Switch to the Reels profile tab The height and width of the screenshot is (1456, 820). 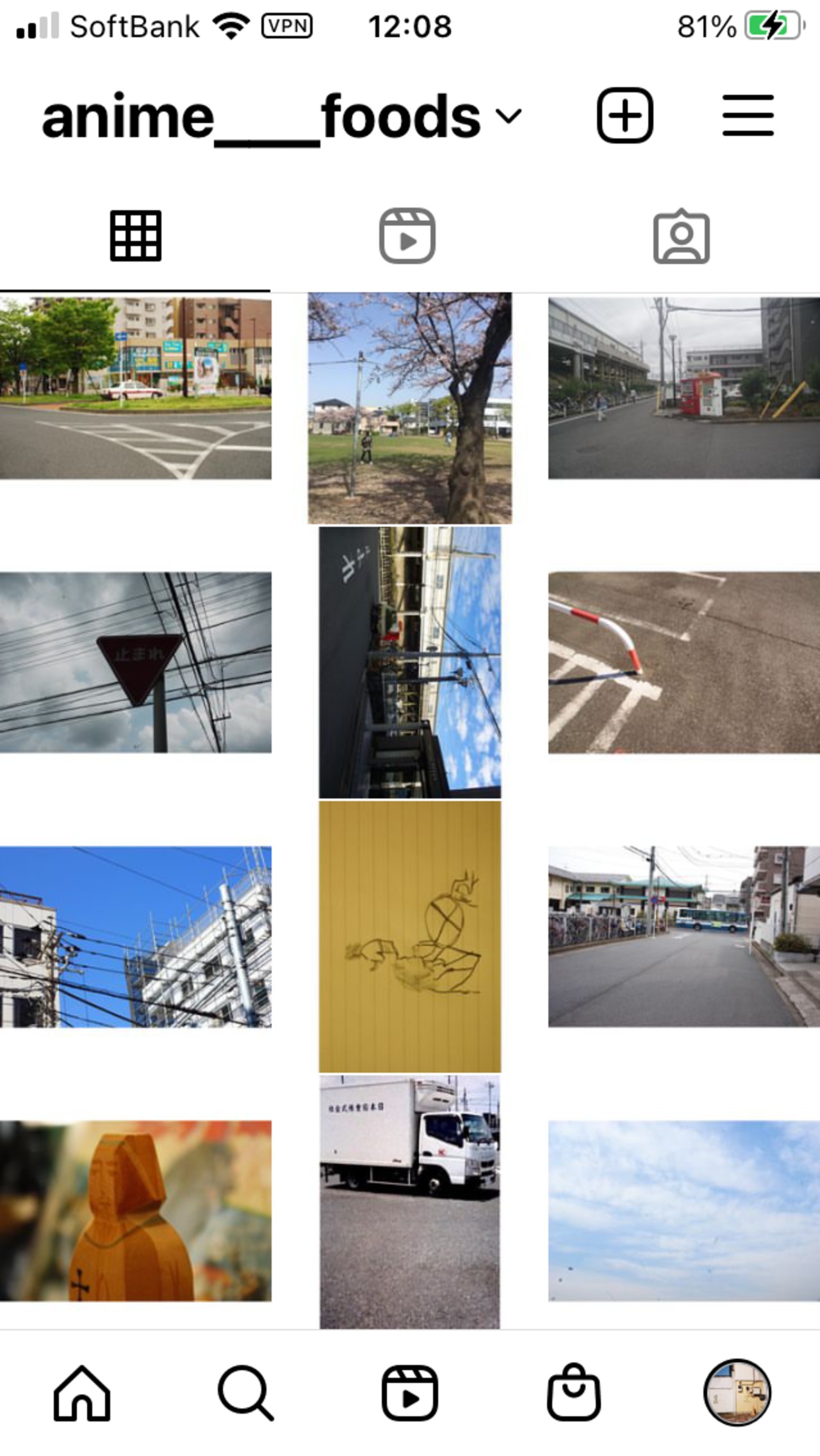[407, 236]
